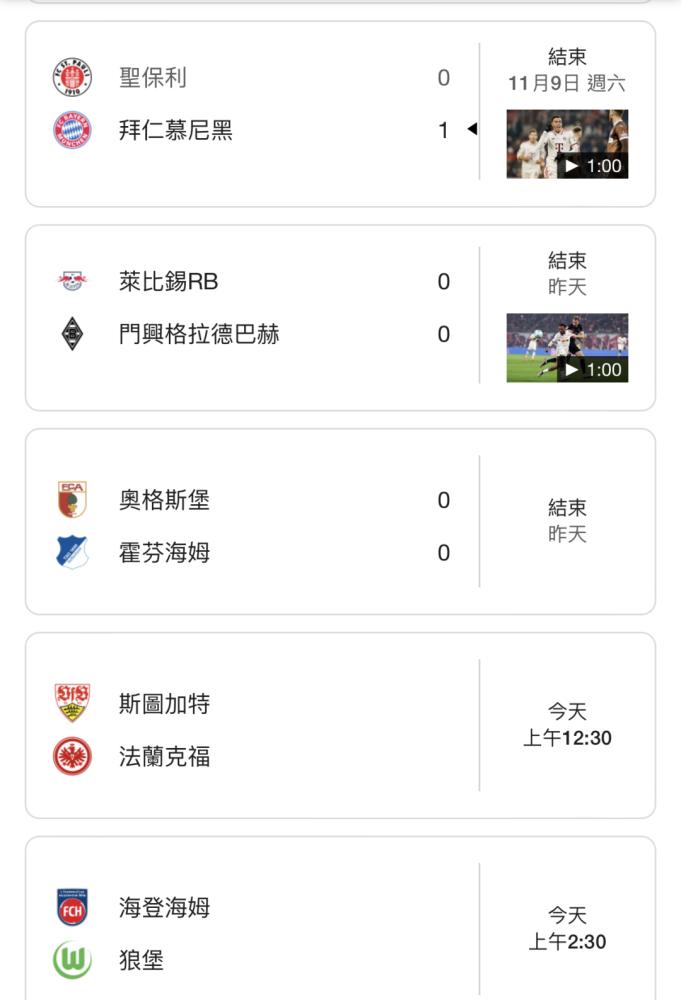
Task: Play the 拜仁慕尼黑 match highlight video
Action: coord(567,144)
